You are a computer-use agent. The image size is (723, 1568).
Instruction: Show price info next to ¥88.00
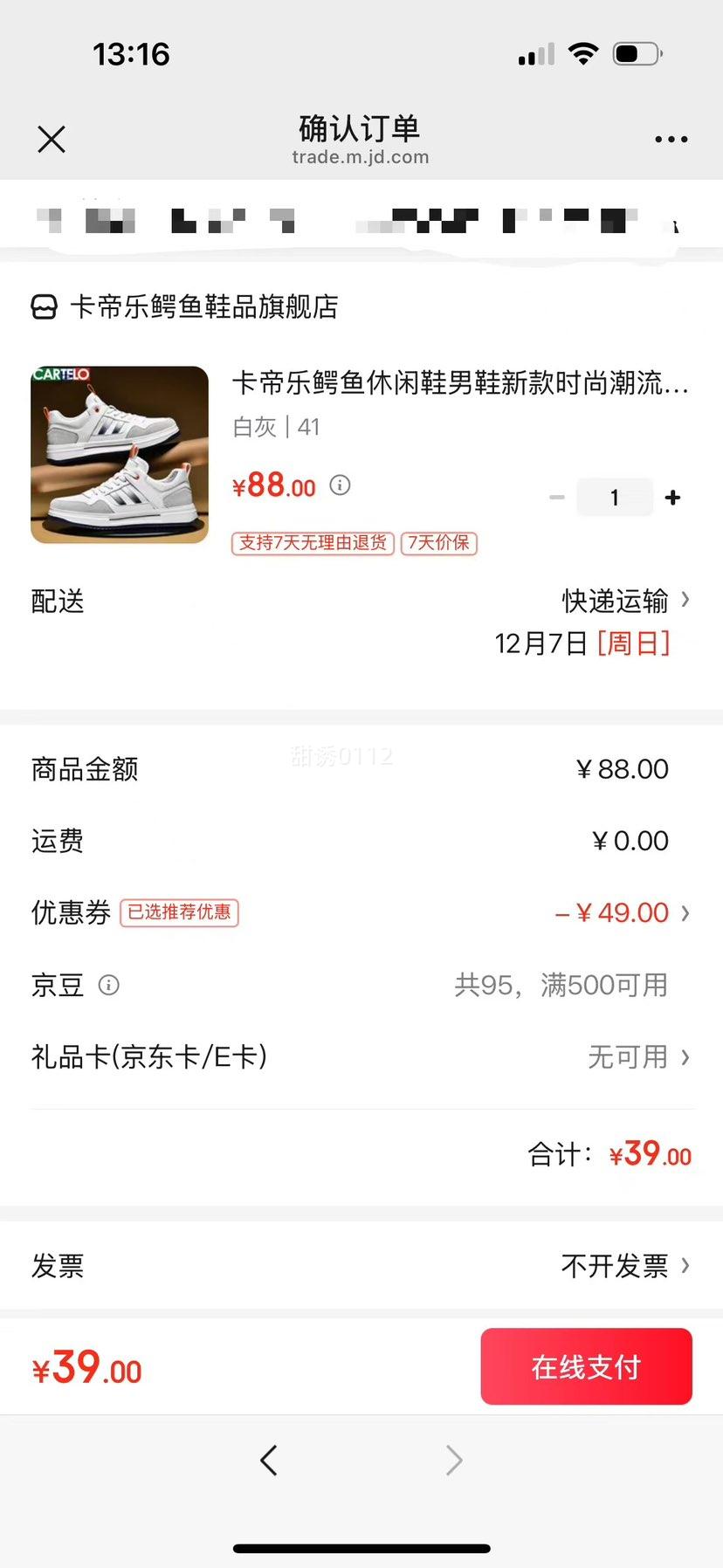340,485
